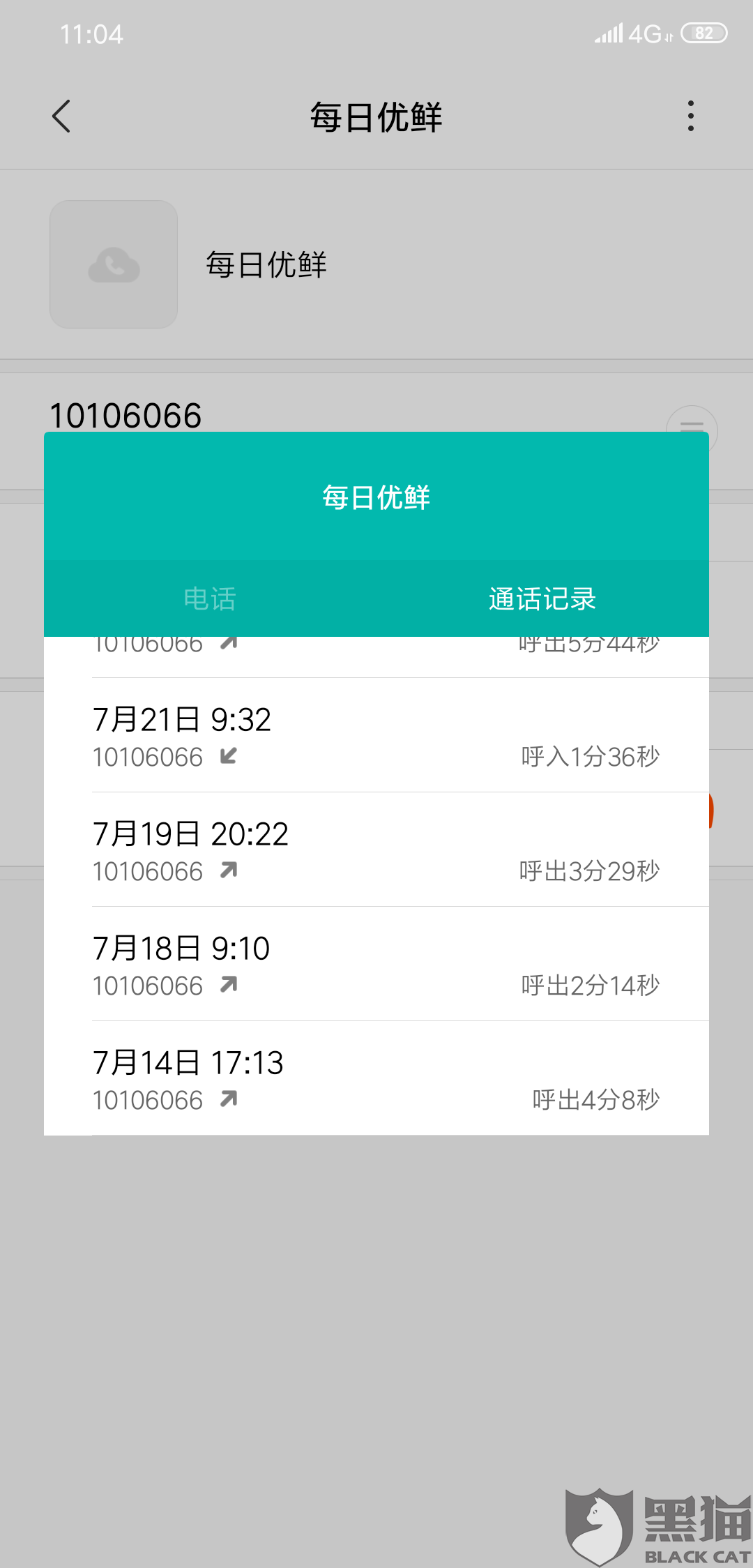
Task: Open the 7月21日 9:32 incoming call record
Action: tap(376, 736)
